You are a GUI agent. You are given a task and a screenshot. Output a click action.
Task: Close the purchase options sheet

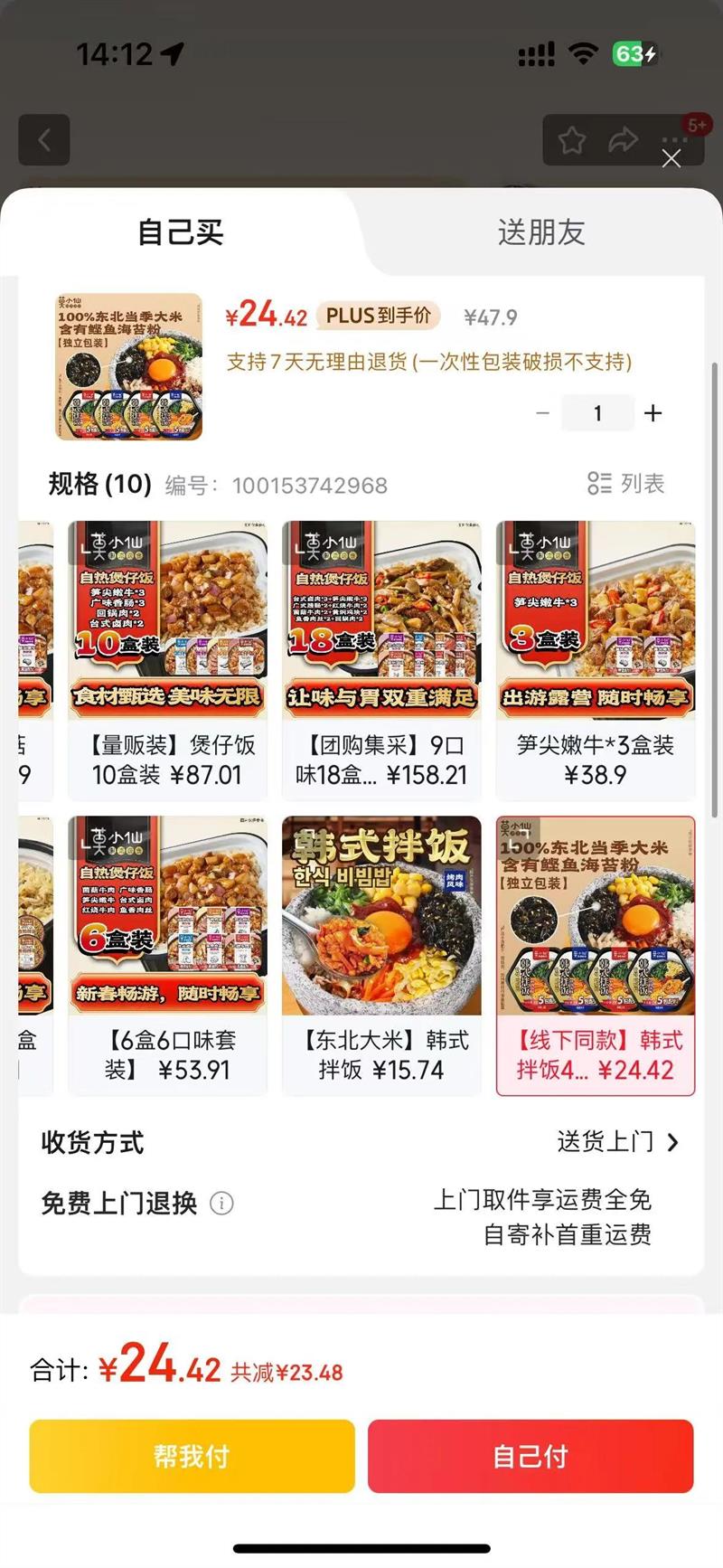tap(671, 159)
